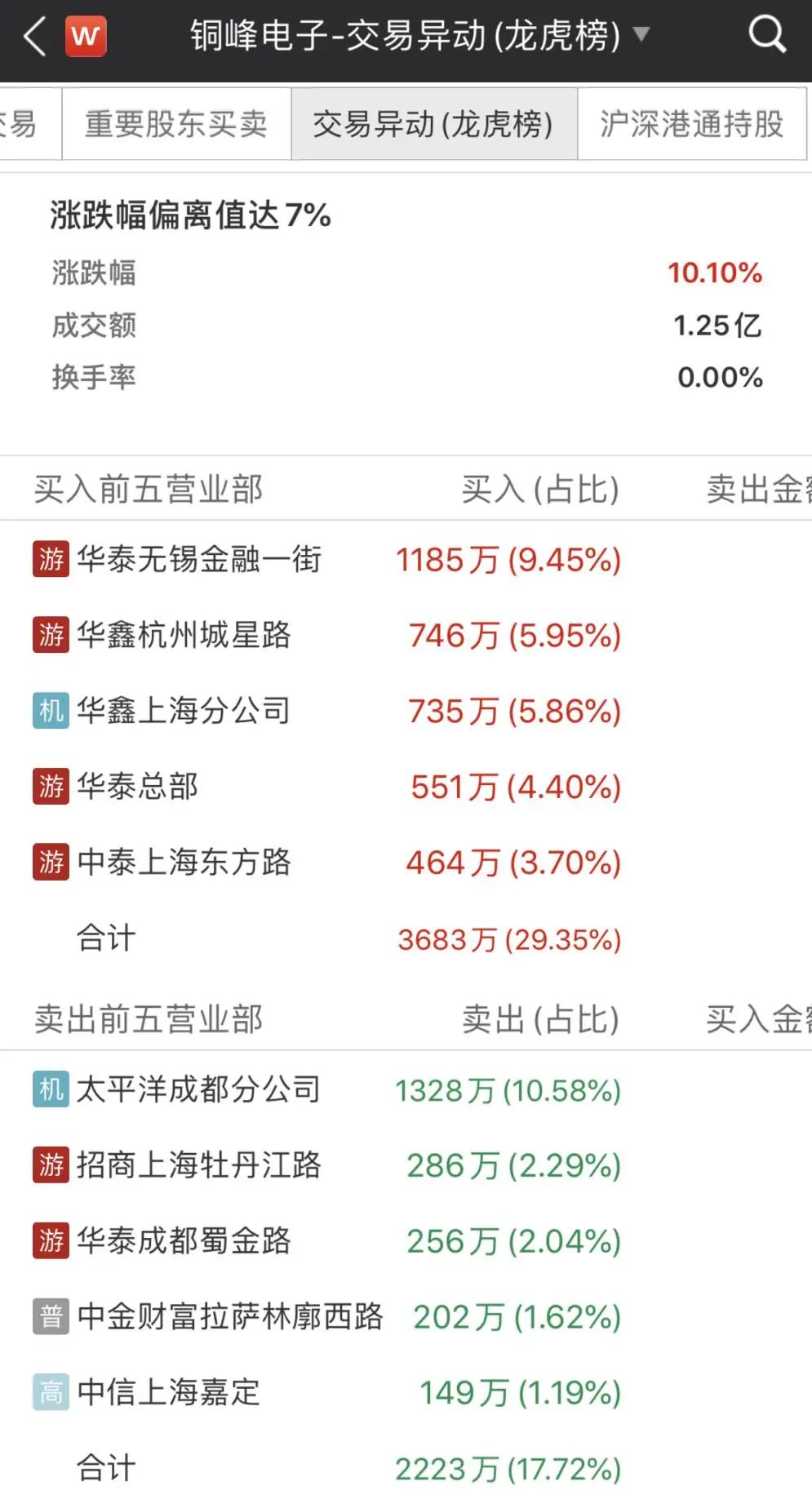Go back using the top-left arrow
812x1504 pixels.
coord(34,37)
